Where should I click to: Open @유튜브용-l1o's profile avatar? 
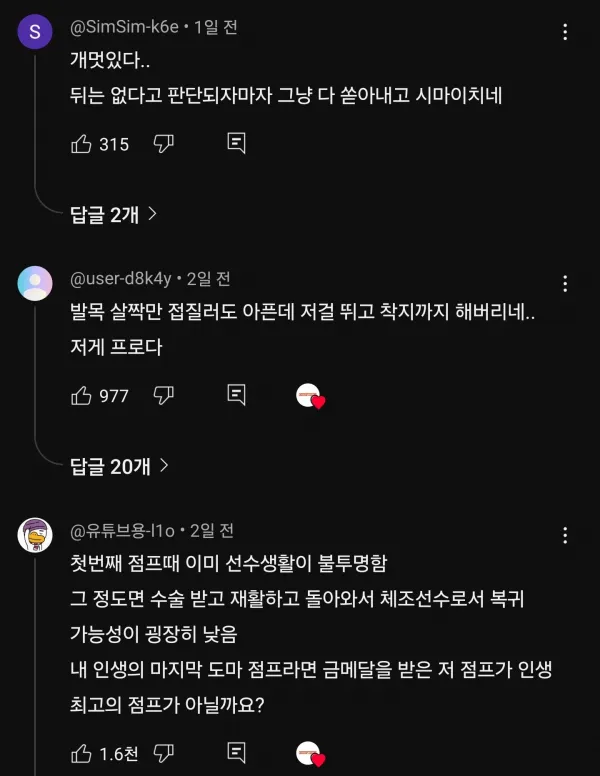point(35,535)
